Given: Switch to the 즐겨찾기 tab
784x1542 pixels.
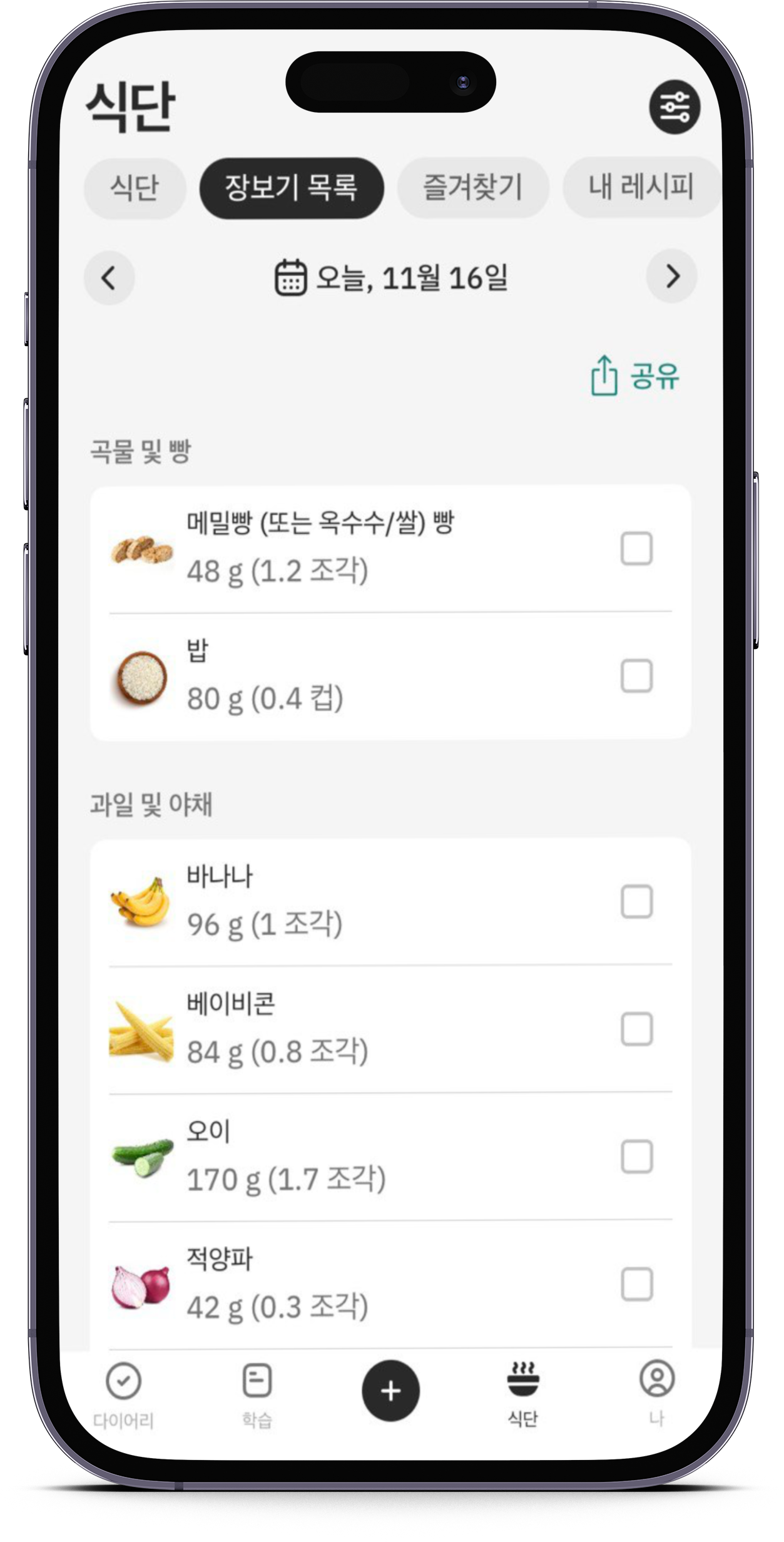Looking at the screenshot, I should click(473, 188).
